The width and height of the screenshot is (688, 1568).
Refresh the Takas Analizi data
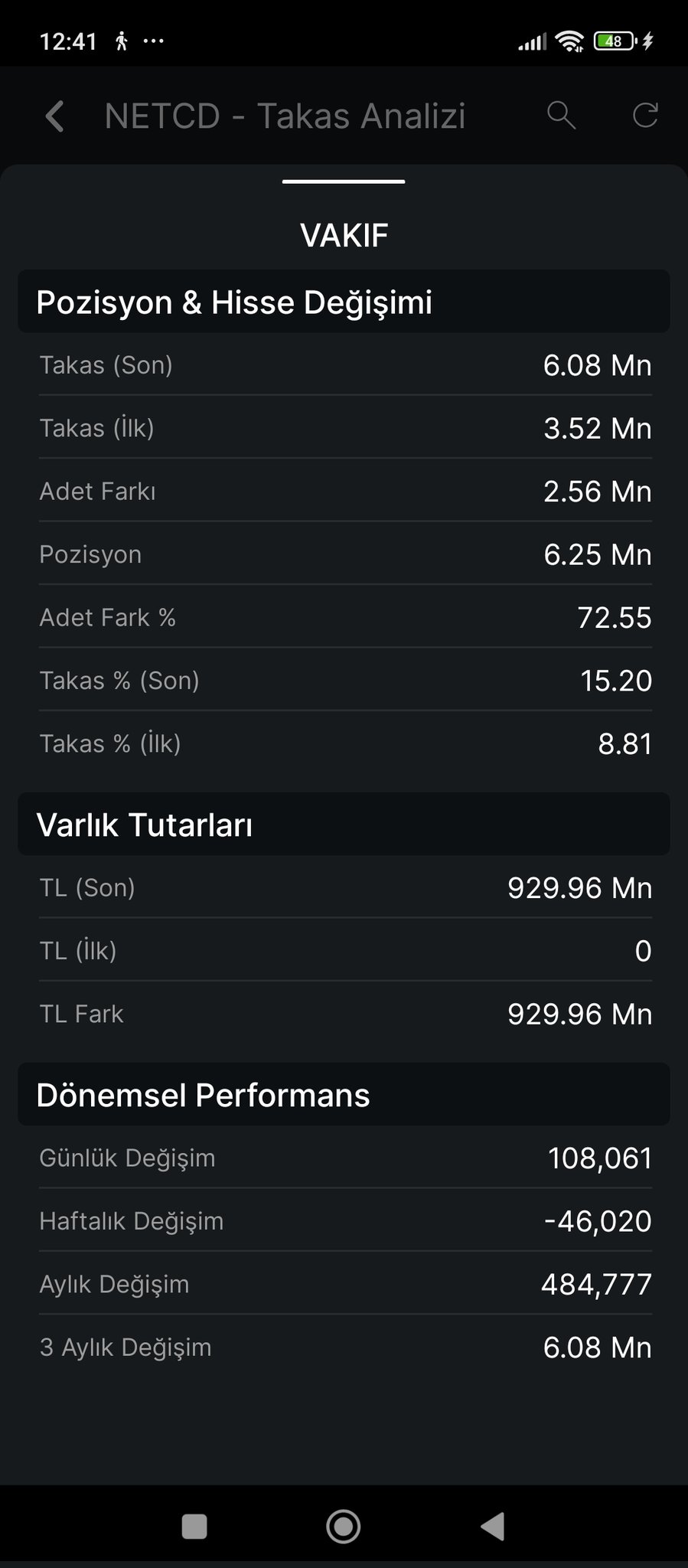(x=645, y=116)
